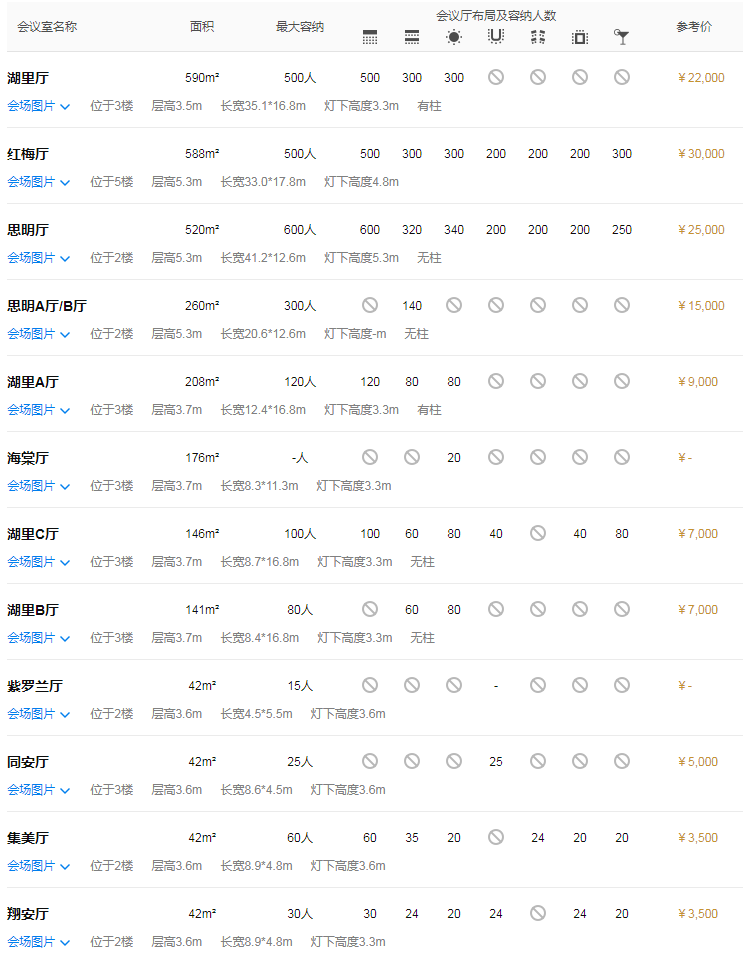Screen dimensions: 743x959
Task: Show venue photos for 红梅厅
Action: point(38,182)
